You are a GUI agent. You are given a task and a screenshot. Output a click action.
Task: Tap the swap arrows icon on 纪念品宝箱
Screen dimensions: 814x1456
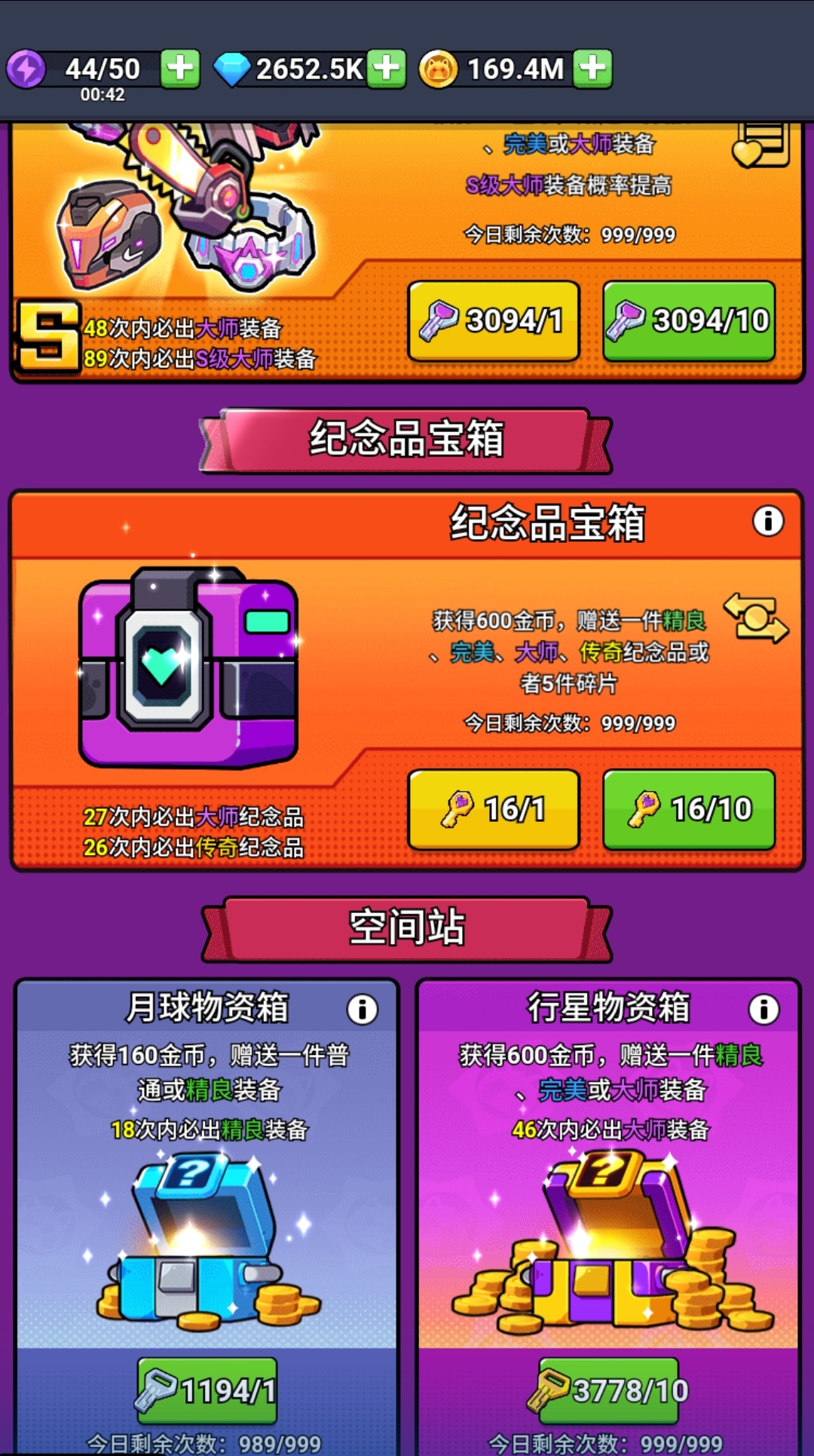755,618
